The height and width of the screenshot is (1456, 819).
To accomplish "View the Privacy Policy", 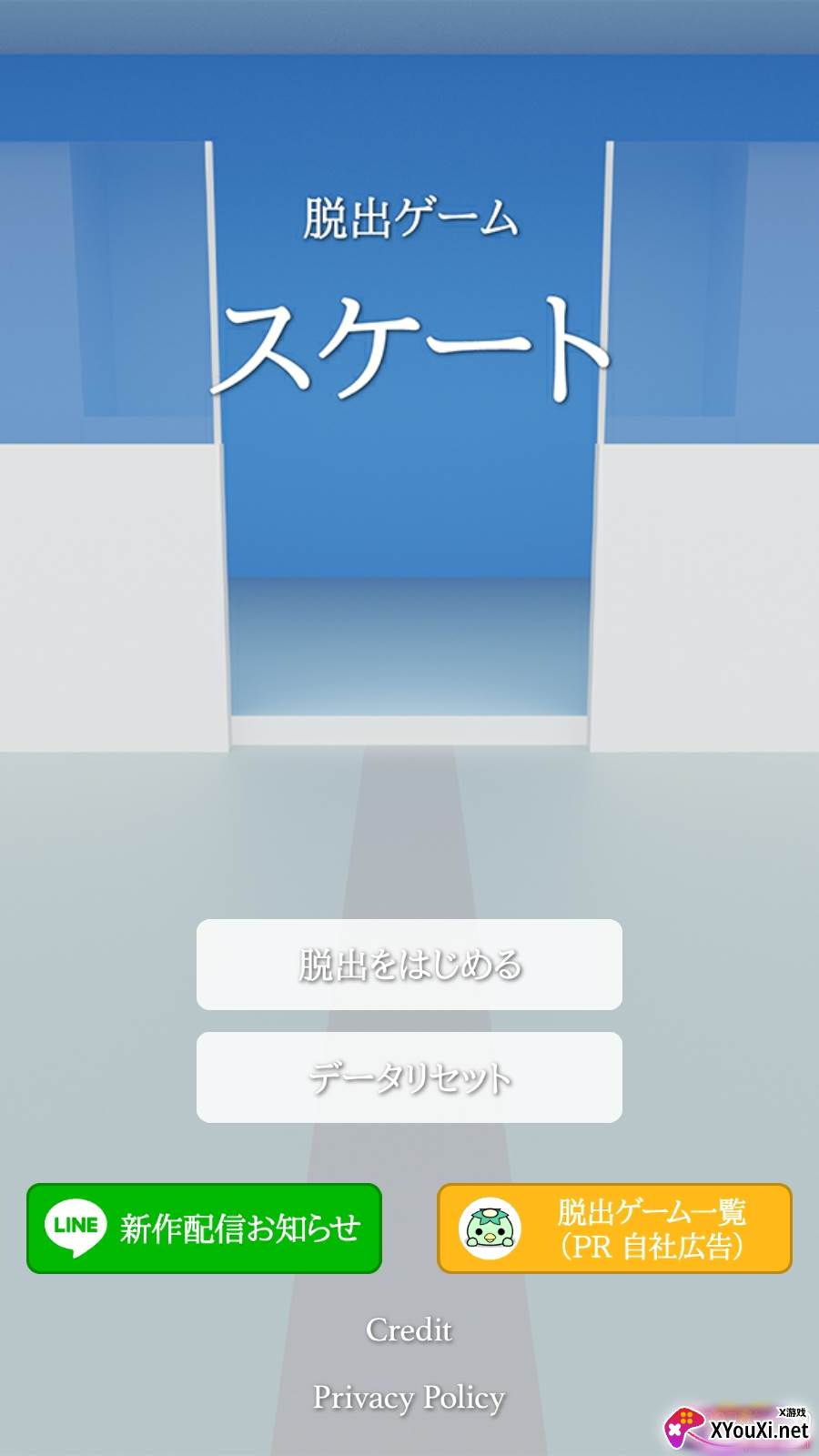I will tap(409, 1398).
